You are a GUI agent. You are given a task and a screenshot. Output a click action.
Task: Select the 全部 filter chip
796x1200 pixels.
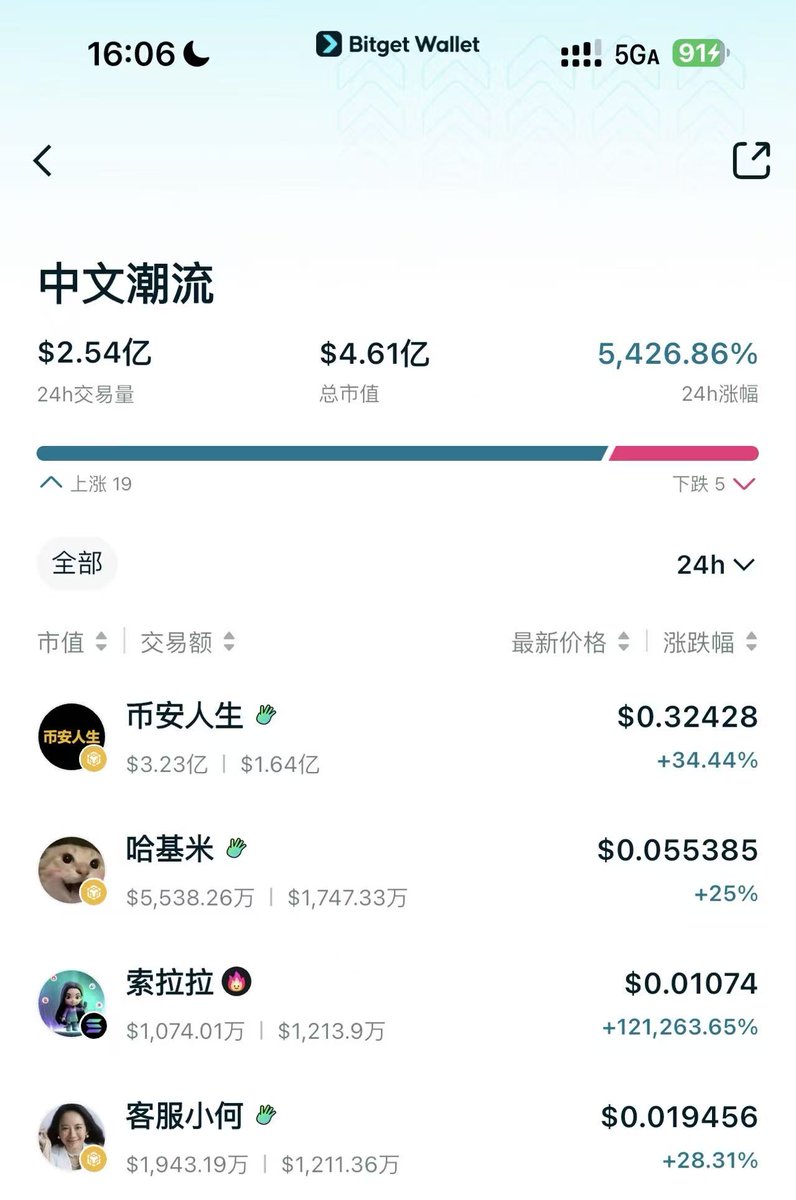pos(77,564)
